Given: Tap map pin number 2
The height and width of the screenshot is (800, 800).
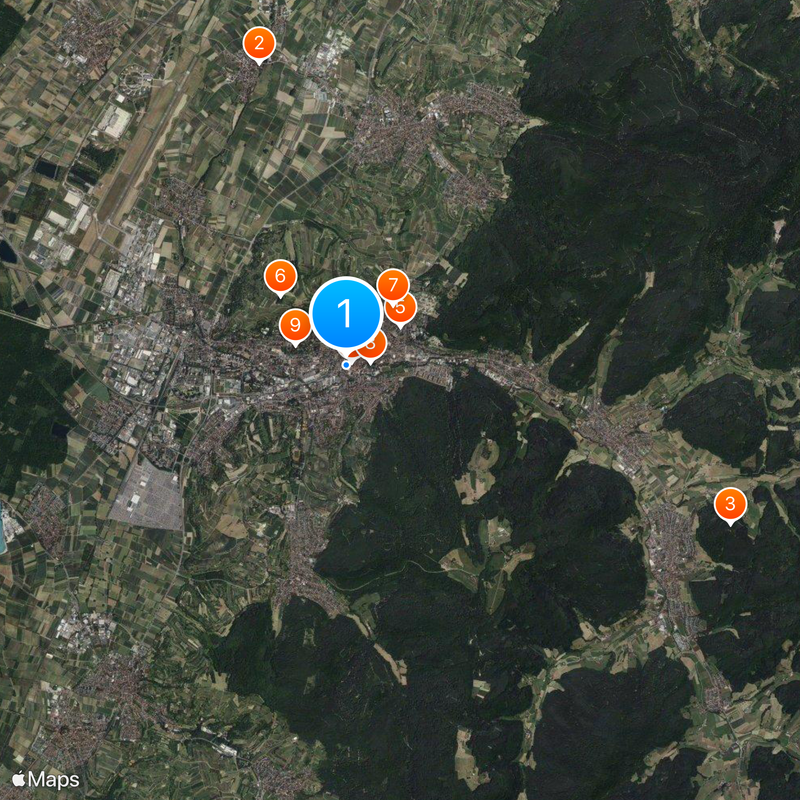Looking at the screenshot, I should [x=259, y=43].
